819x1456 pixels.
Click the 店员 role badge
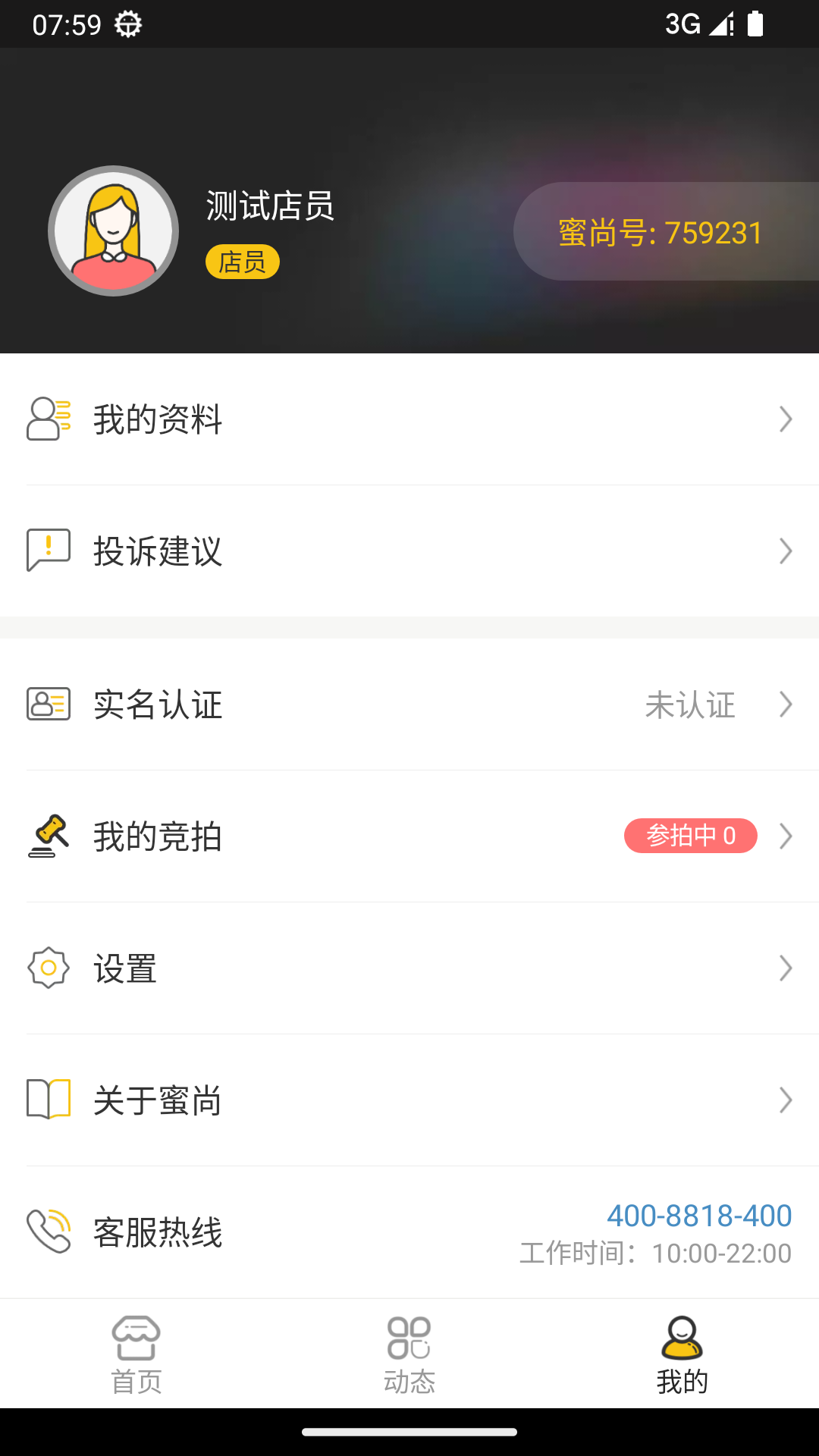point(242,262)
